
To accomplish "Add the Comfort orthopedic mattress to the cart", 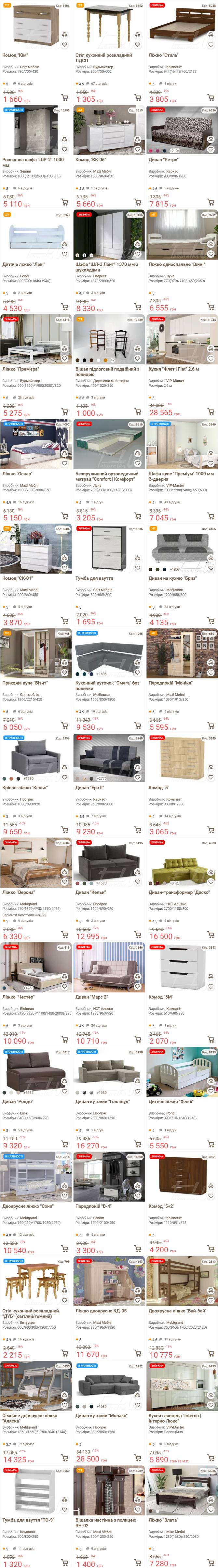I will pos(137,516).
